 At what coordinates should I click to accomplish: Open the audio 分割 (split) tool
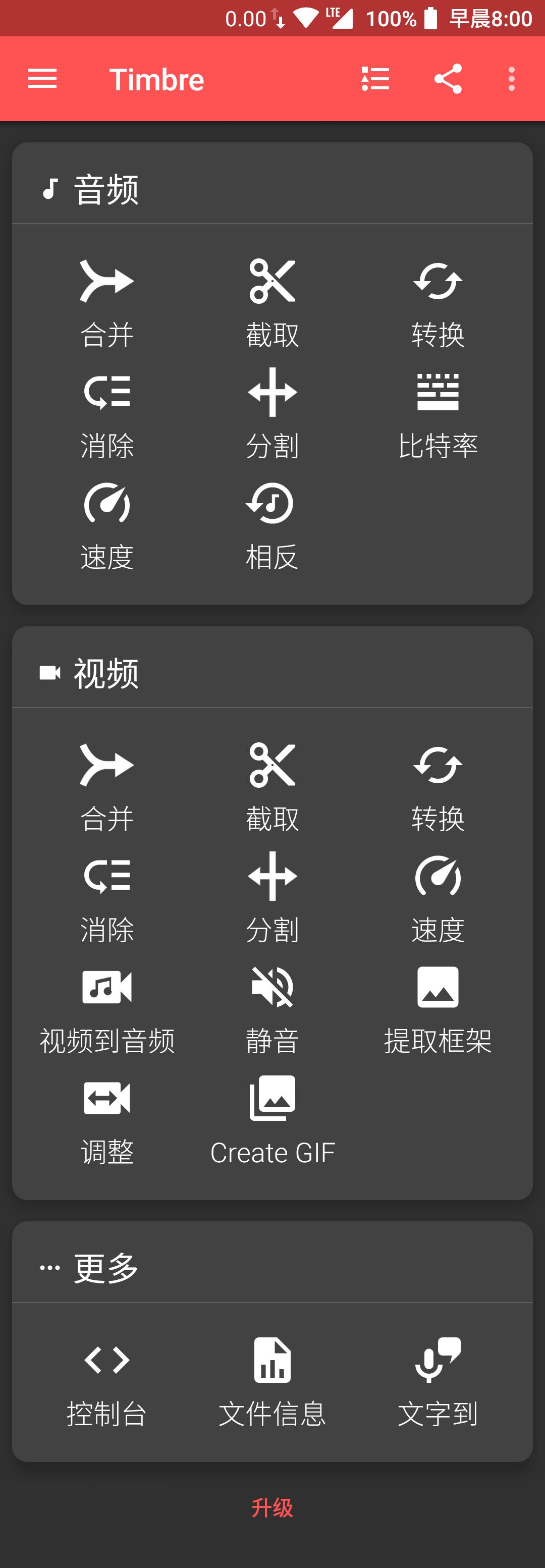[272, 414]
